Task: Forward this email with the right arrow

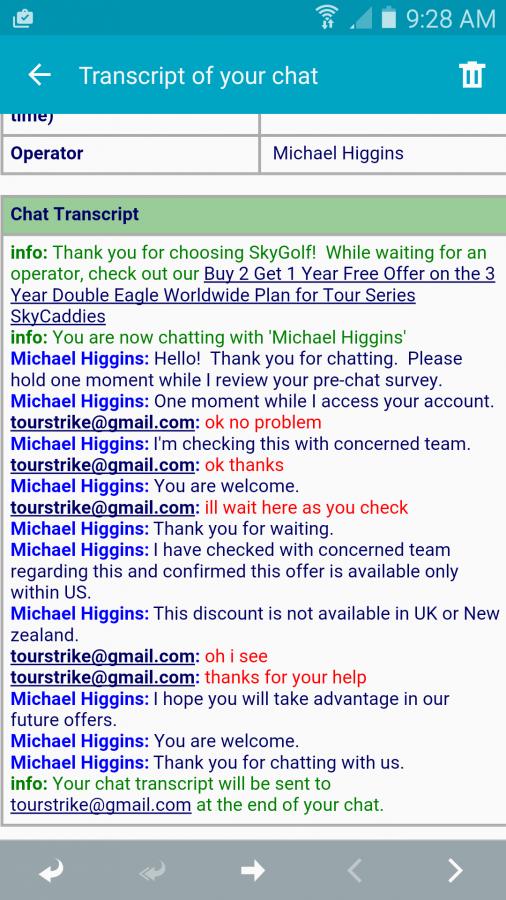Action: pyautogui.click(x=252, y=871)
